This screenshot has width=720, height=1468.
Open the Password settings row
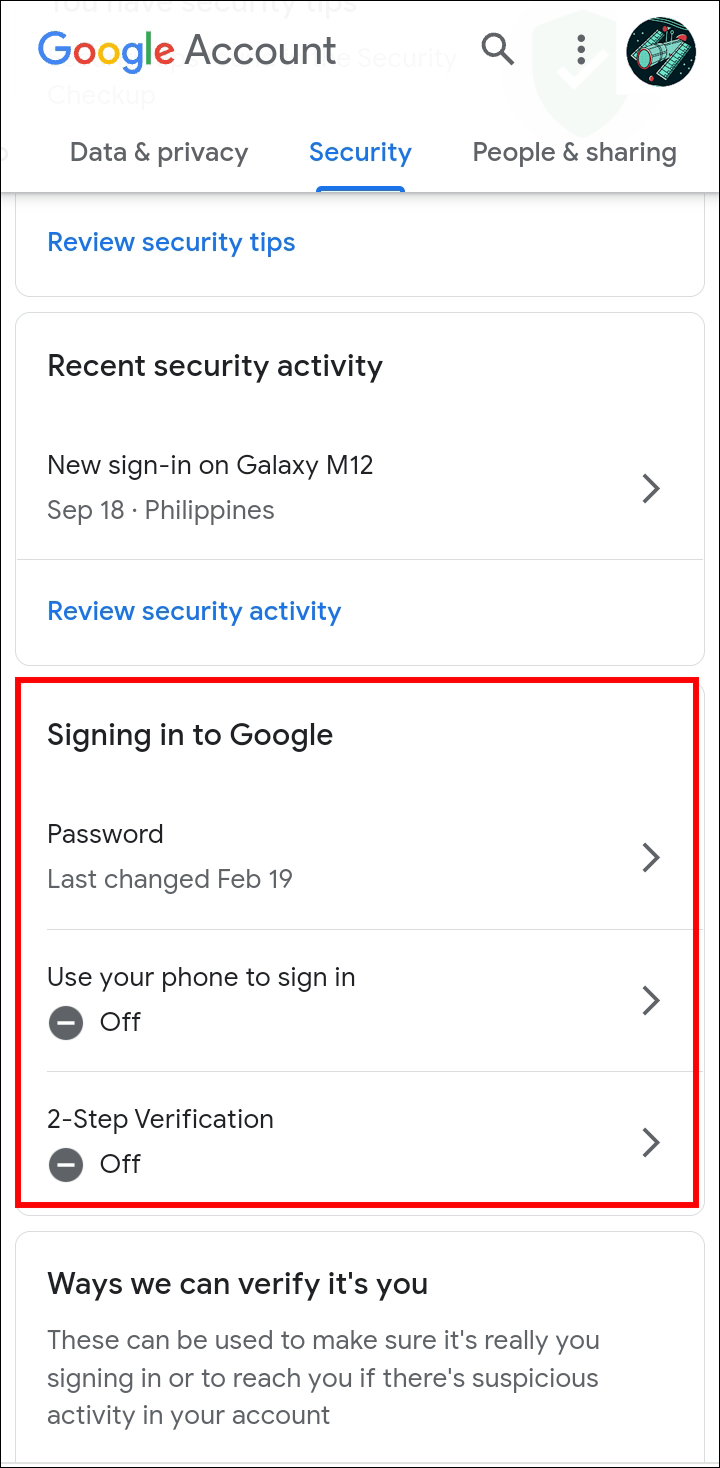[x=355, y=857]
